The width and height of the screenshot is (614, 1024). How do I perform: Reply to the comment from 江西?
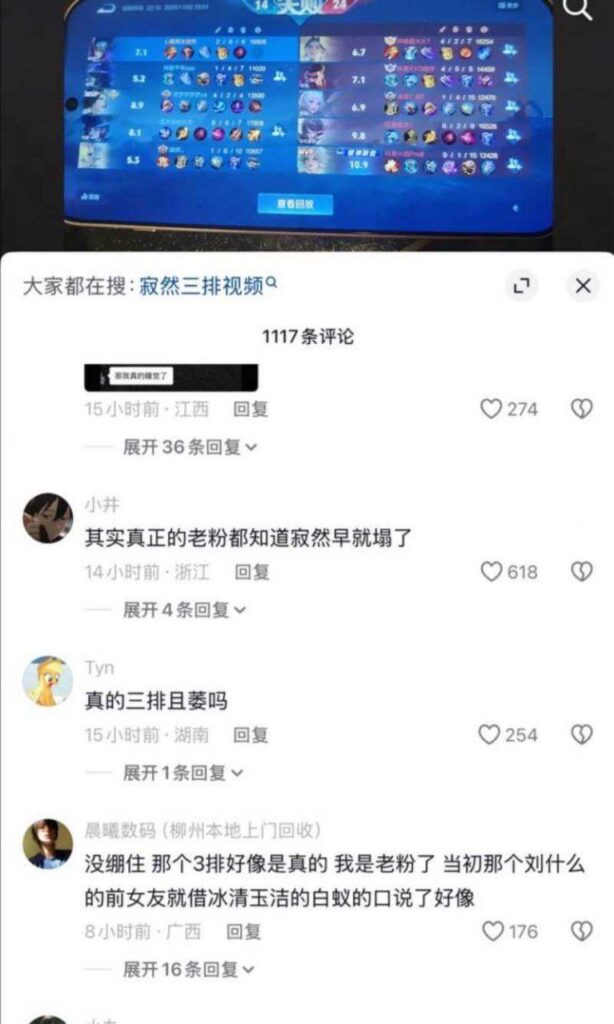250,409
